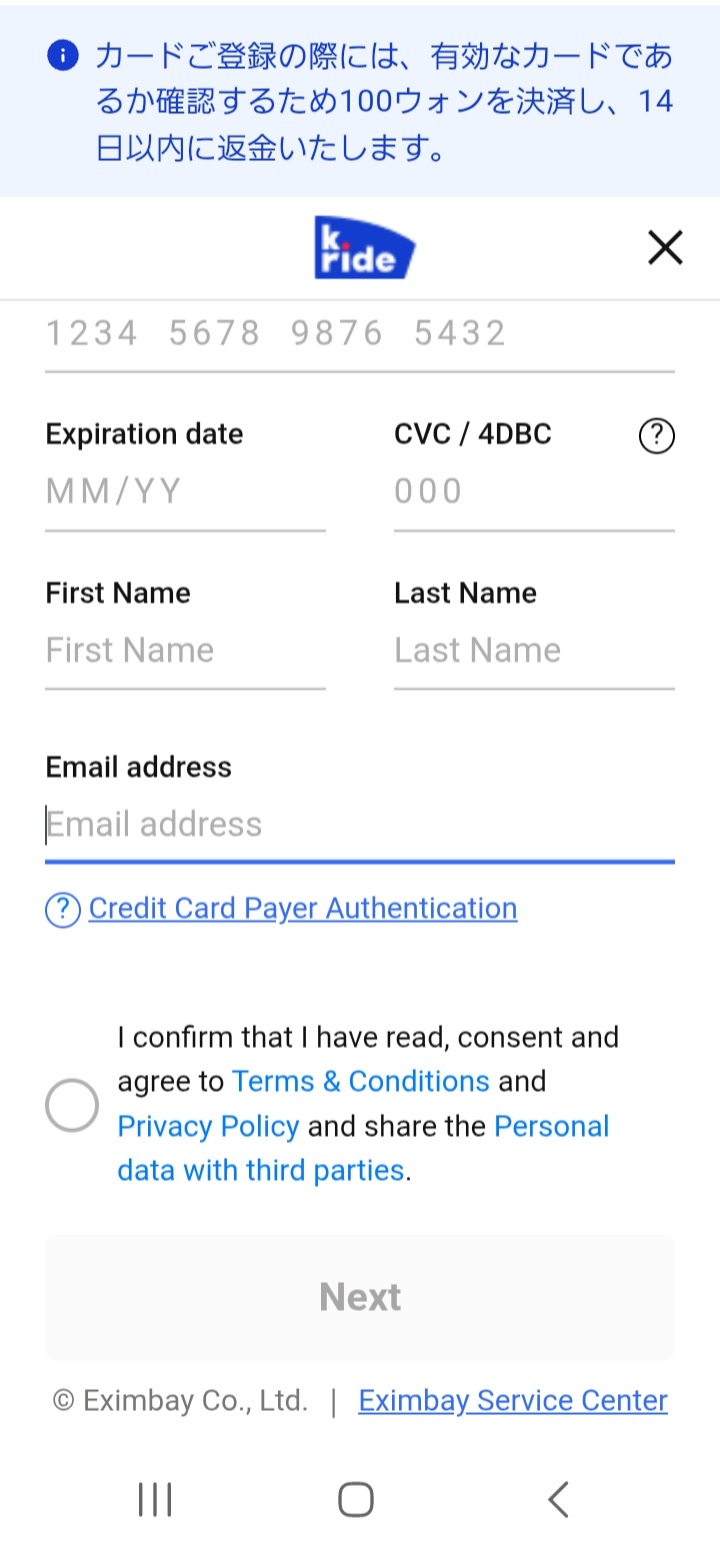Go back using system navigation
This screenshot has height=1553, width=720.
[x=559, y=1500]
